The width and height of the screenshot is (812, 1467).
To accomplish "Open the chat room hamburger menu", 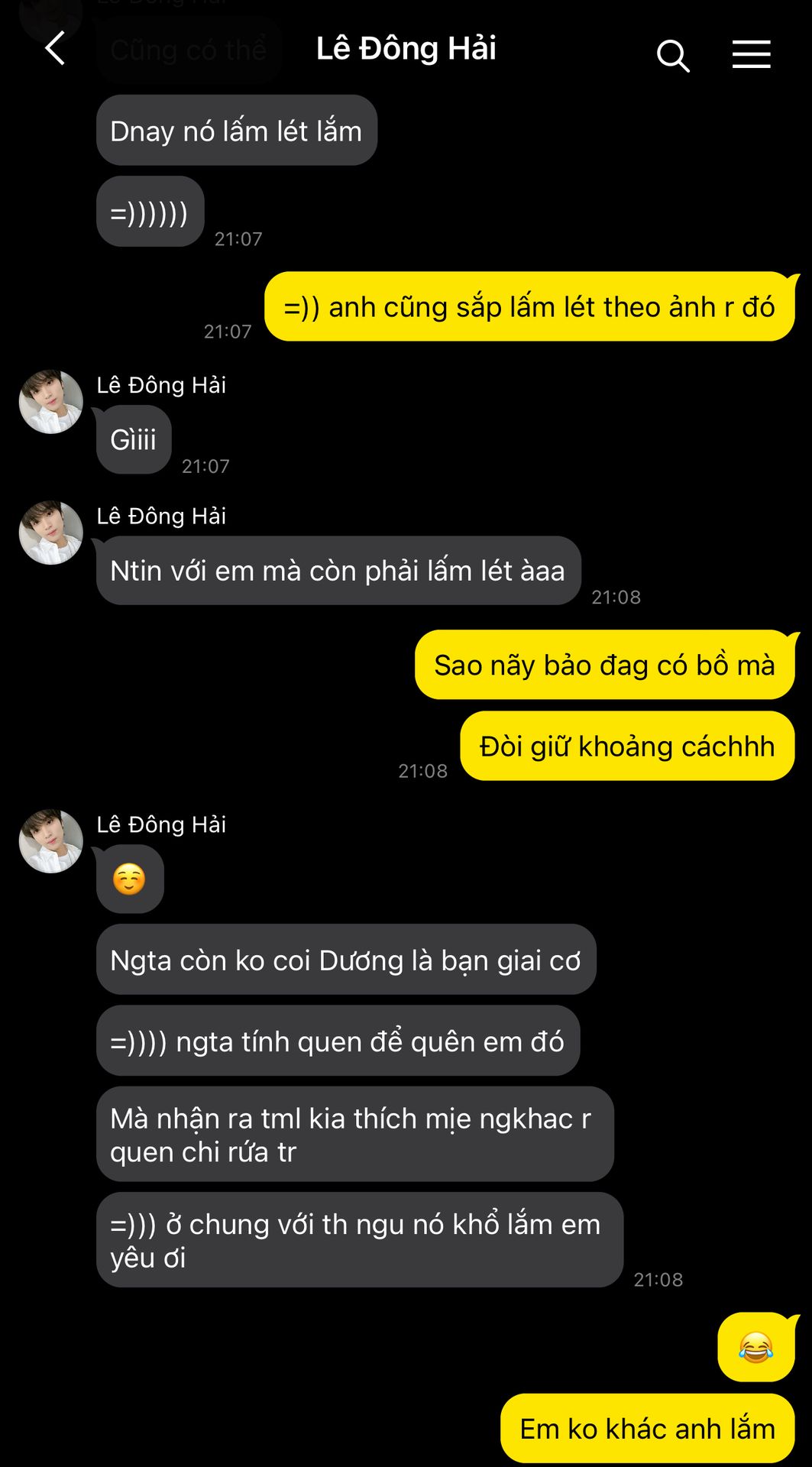I will pos(751,54).
